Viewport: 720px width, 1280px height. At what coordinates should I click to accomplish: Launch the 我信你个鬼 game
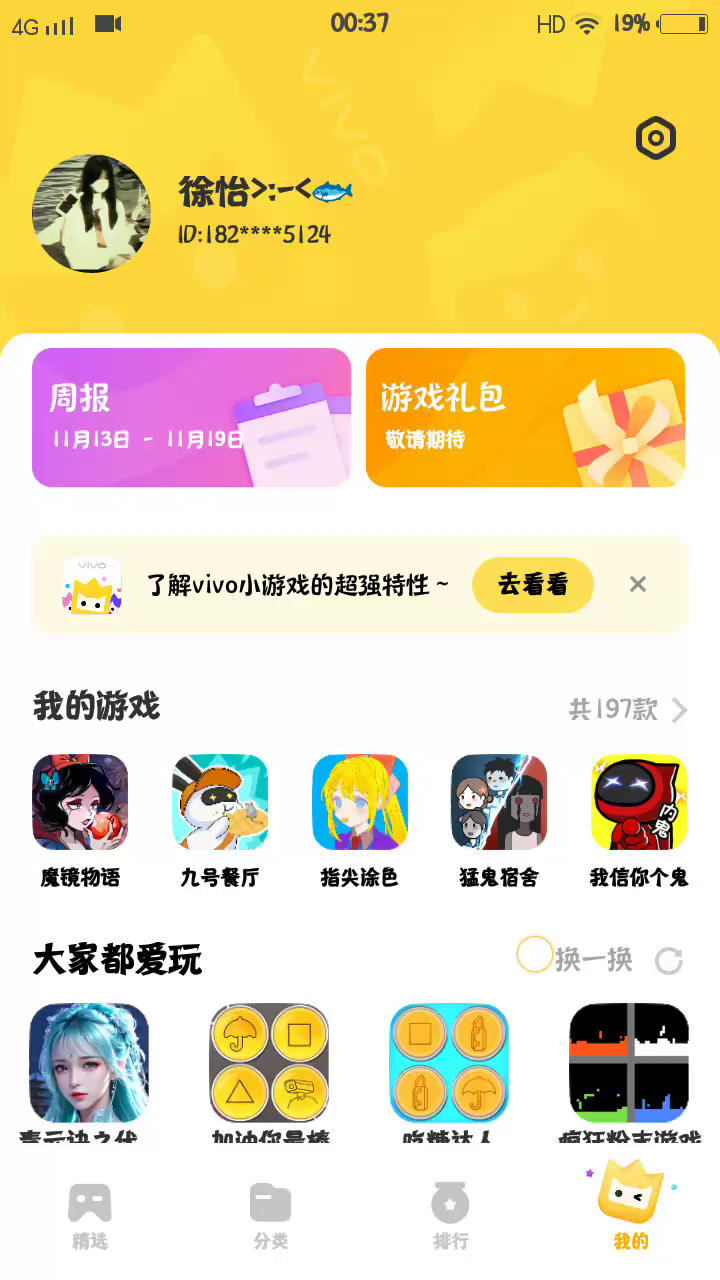pos(639,803)
